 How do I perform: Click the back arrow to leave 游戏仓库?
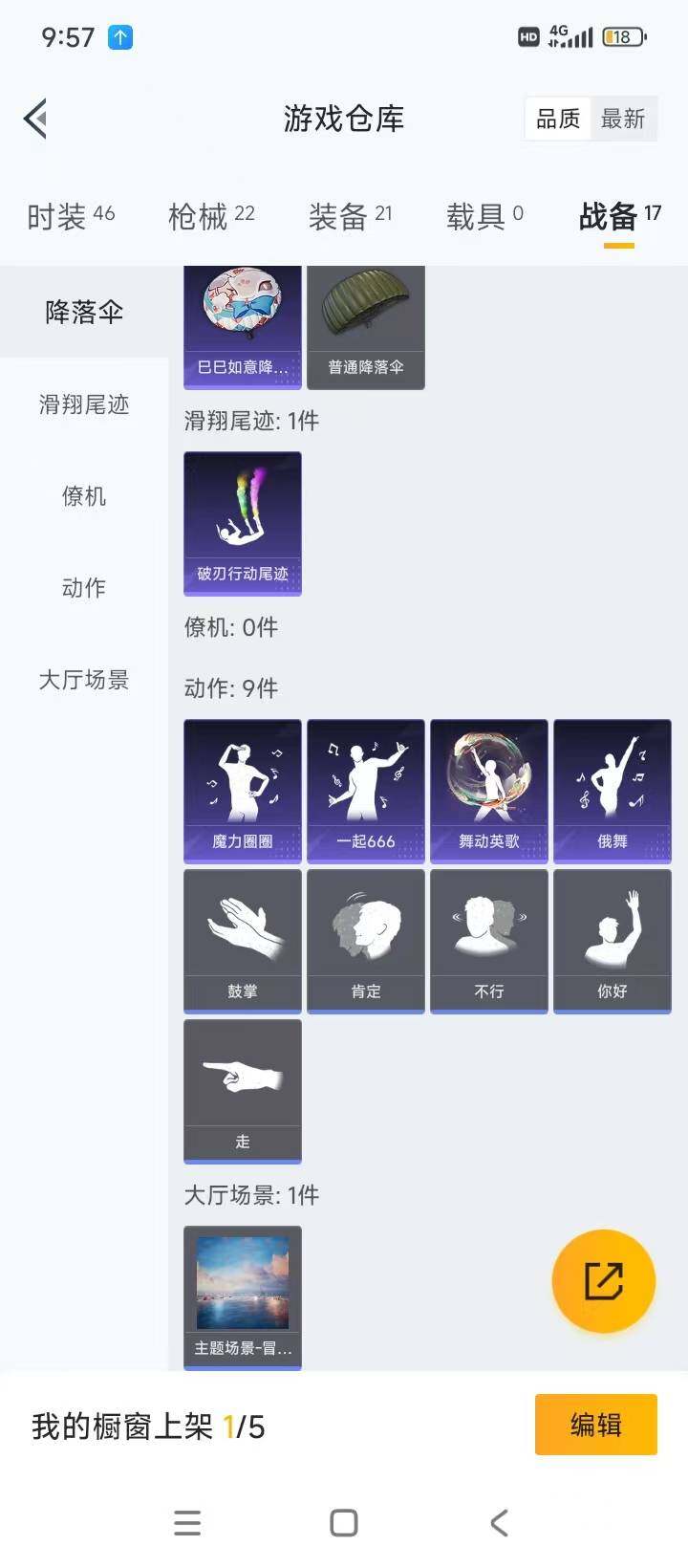pos(36,119)
